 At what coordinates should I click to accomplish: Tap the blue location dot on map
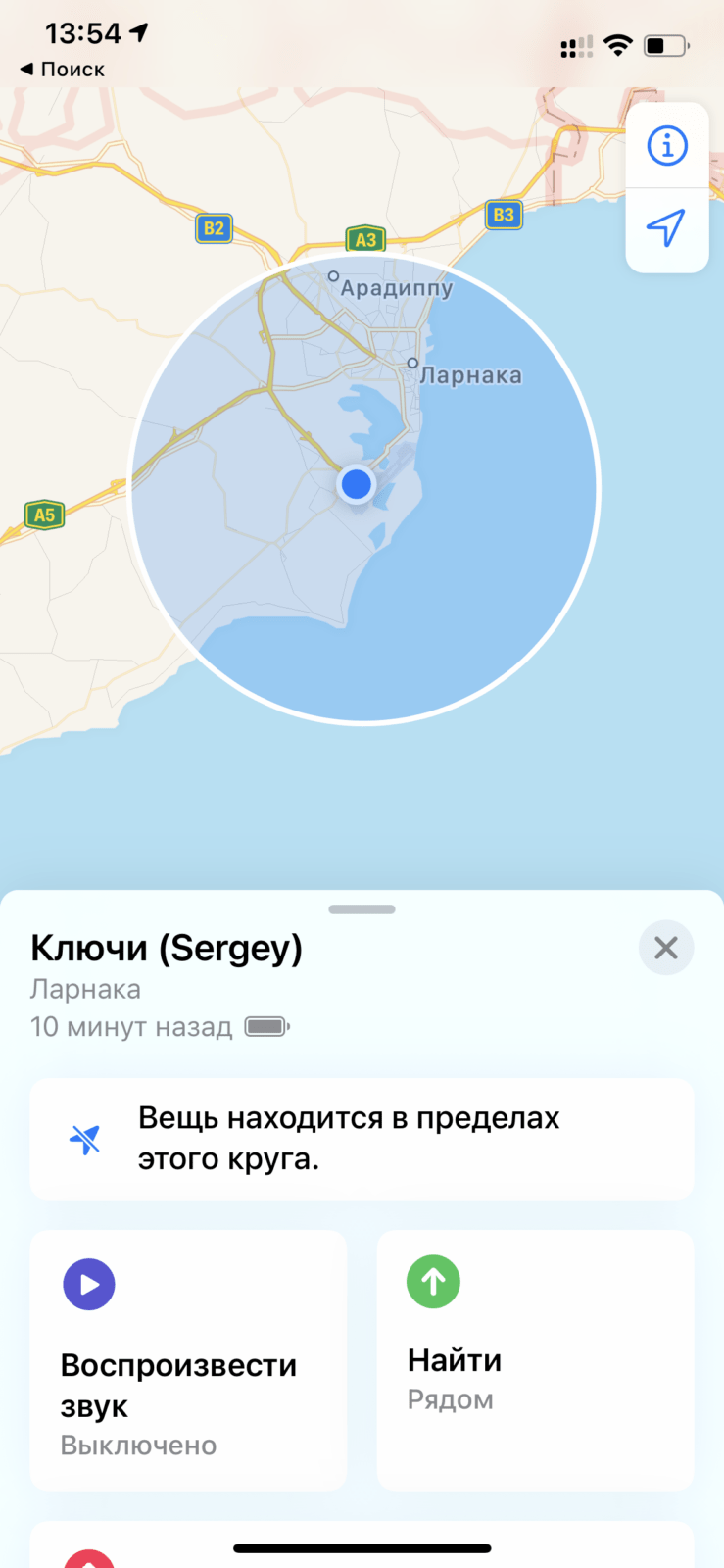pyautogui.click(x=357, y=484)
